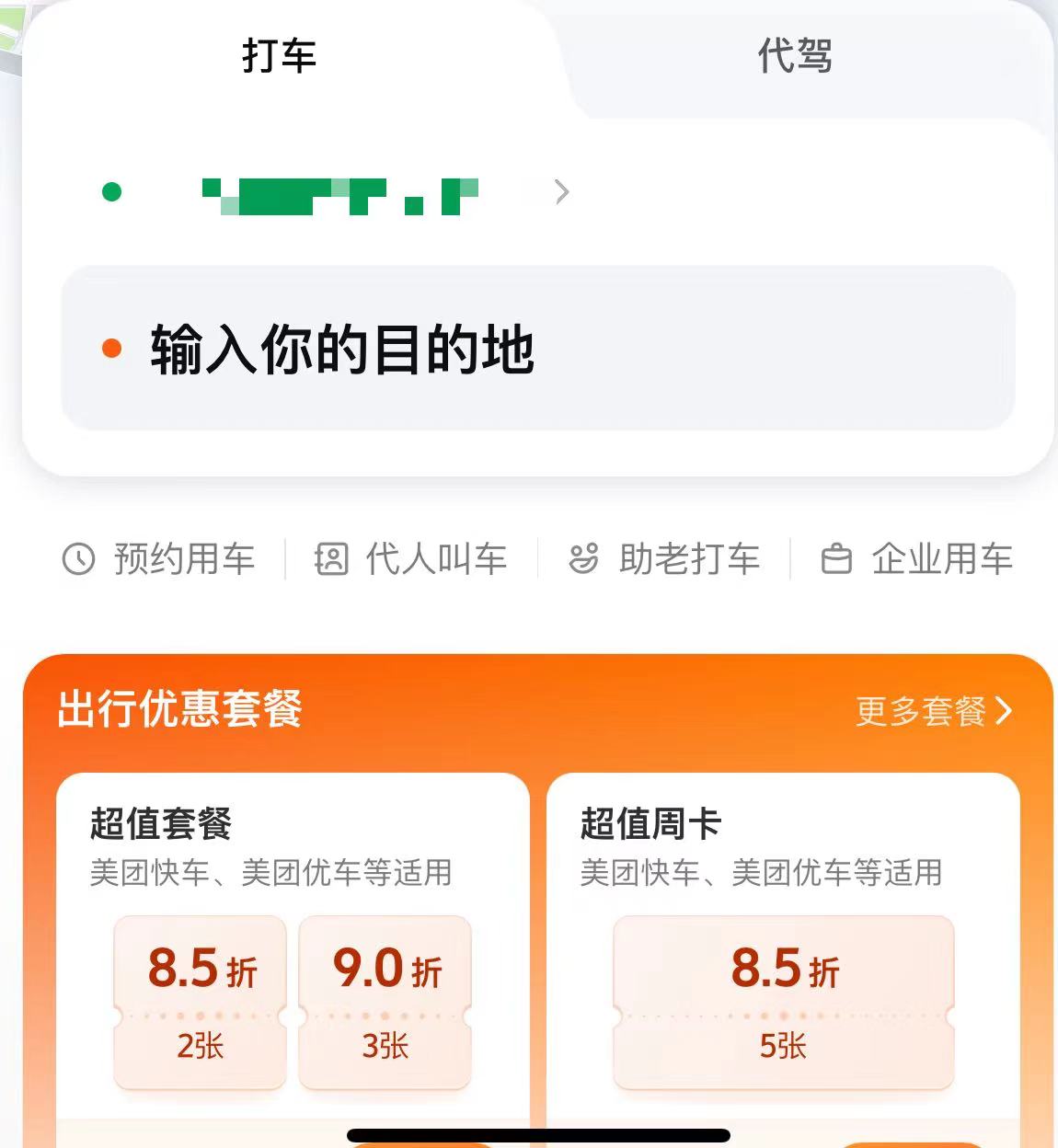1058x1148 pixels.
Task: Open 助老打车 elderly ride service
Action: [664, 559]
